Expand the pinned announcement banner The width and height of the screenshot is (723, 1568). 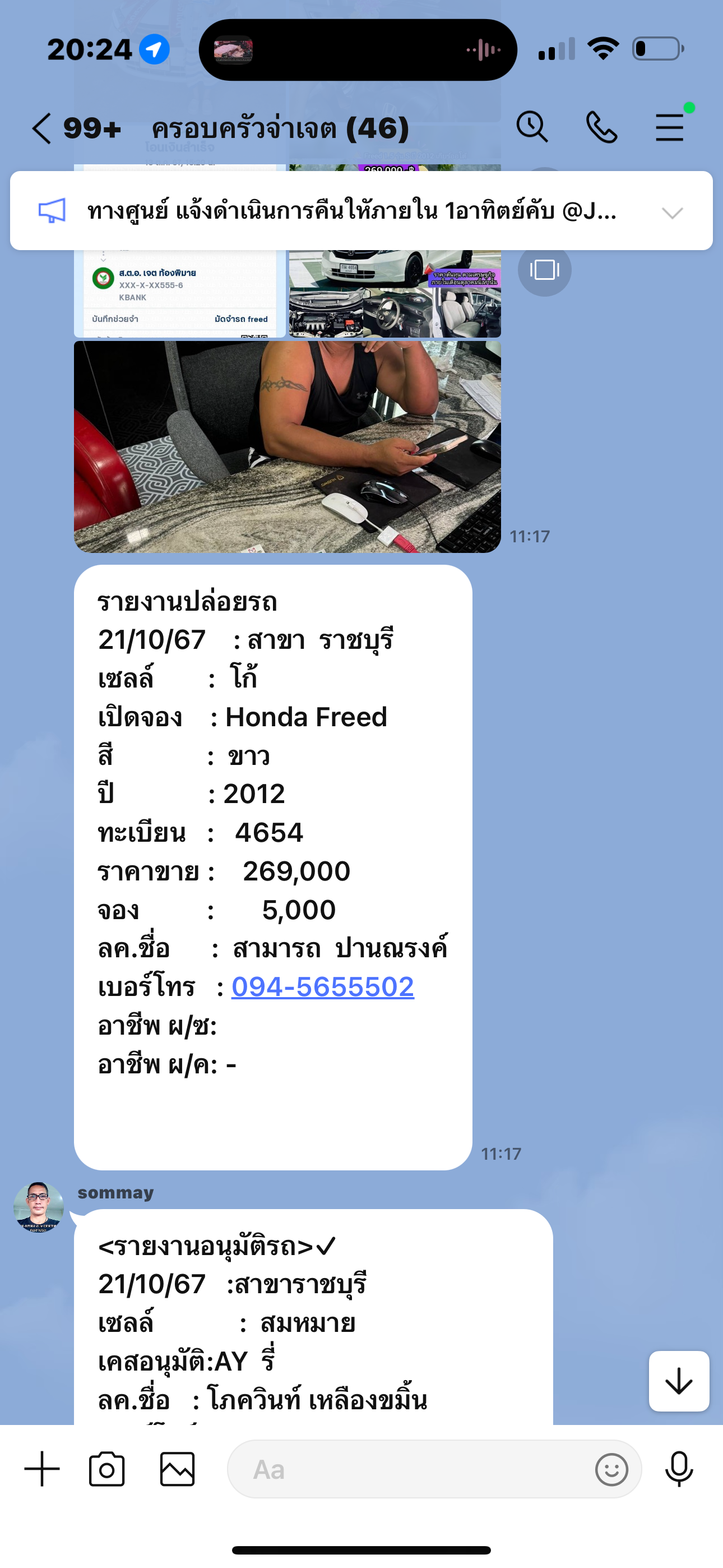click(673, 213)
